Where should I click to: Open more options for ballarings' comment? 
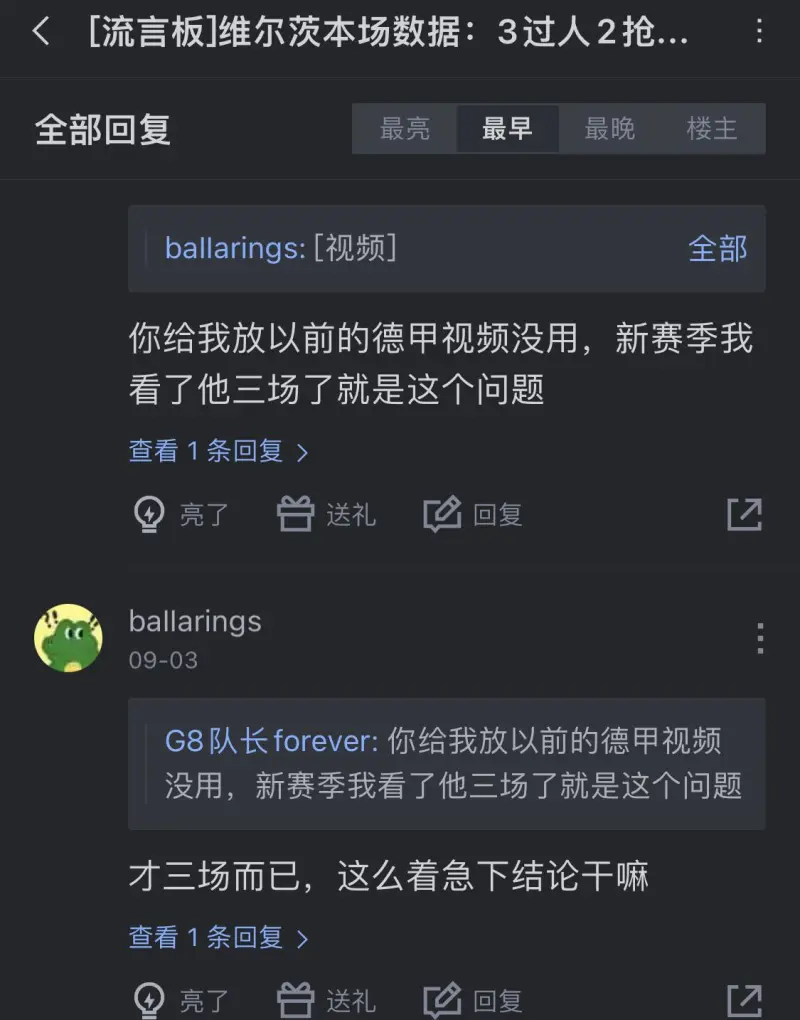click(x=760, y=637)
